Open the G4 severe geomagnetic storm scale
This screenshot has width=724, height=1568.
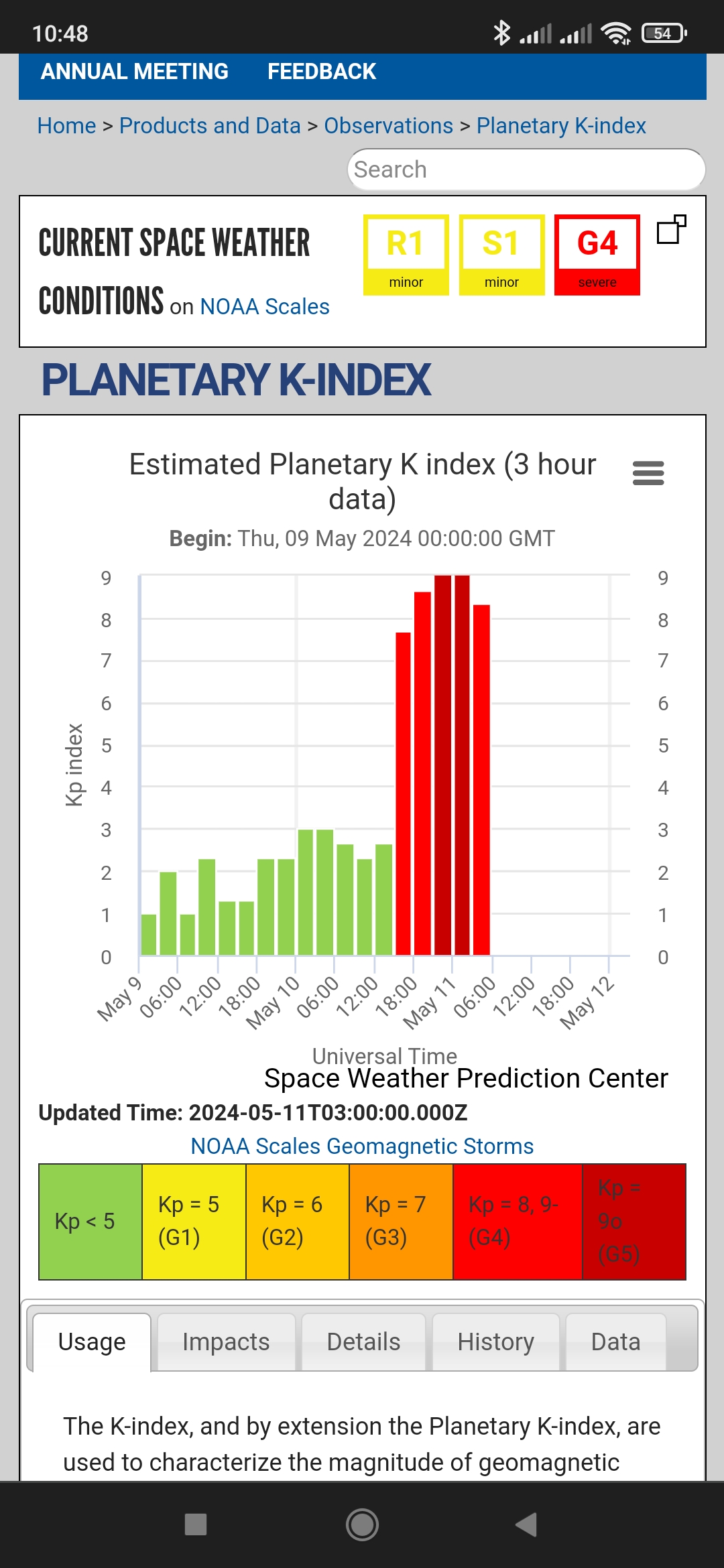[597, 255]
